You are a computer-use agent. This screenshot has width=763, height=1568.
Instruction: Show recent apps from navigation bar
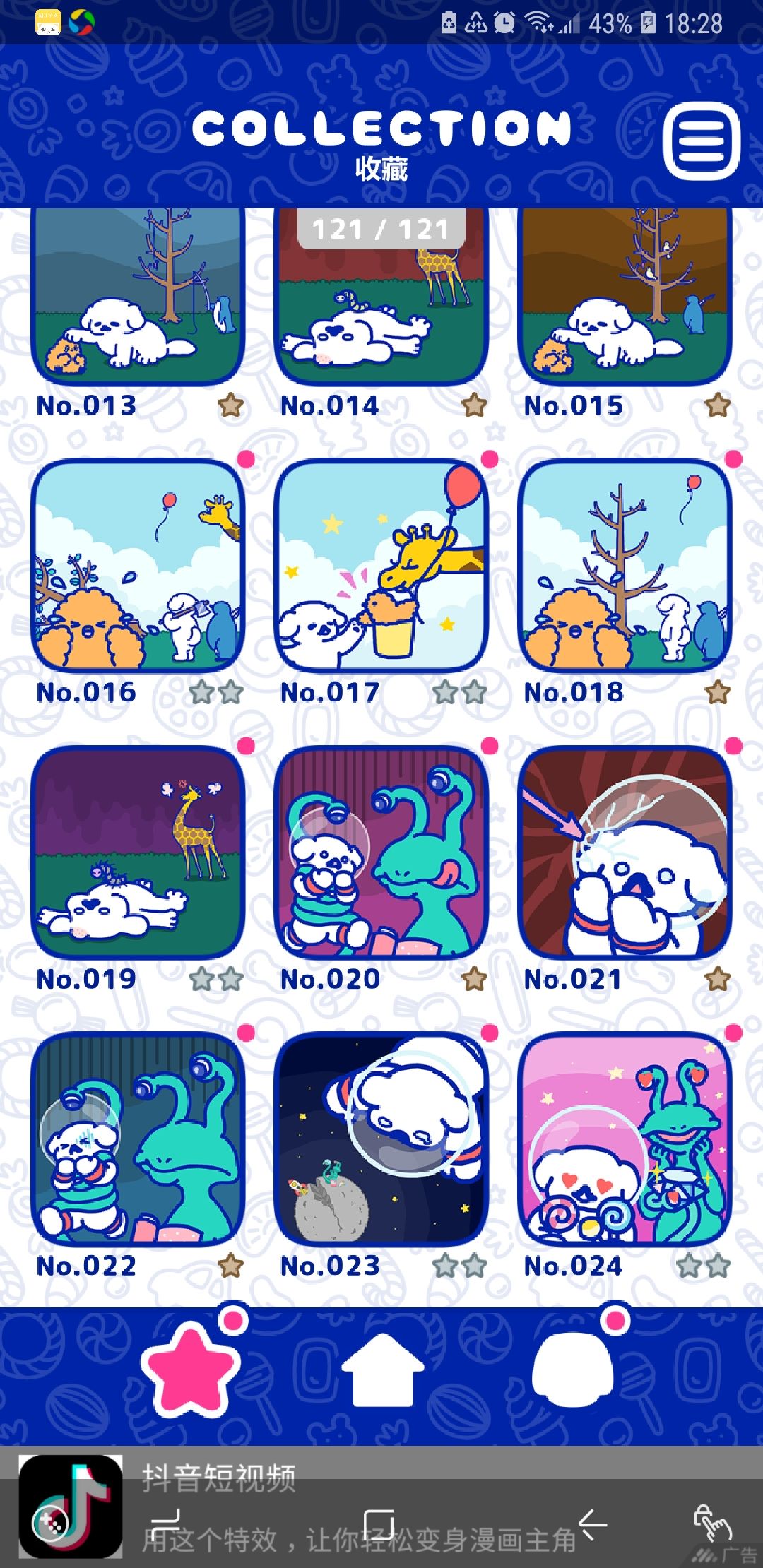167,1524
